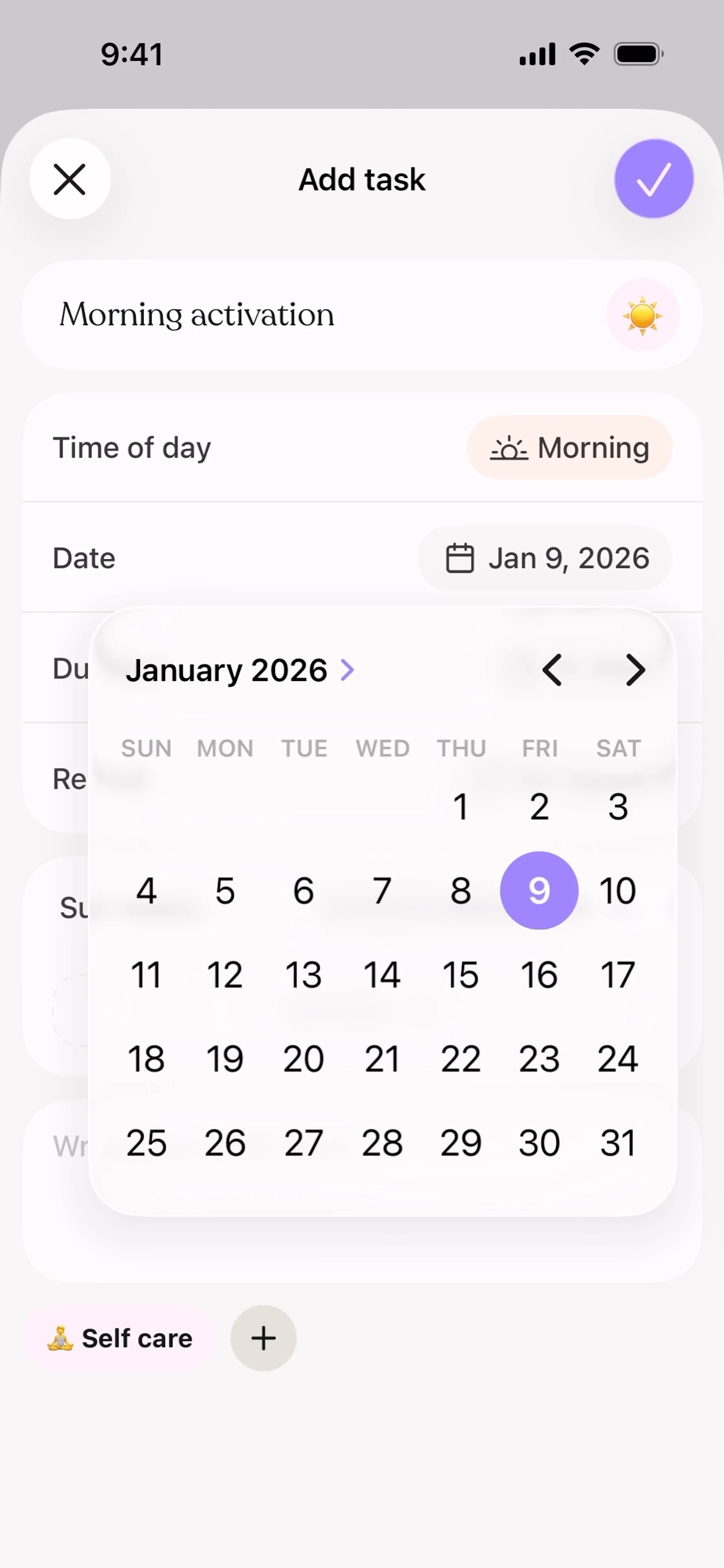The width and height of the screenshot is (724, 1568).
Task: Choose January 25 as the date
Action: tap(146, 1142)
